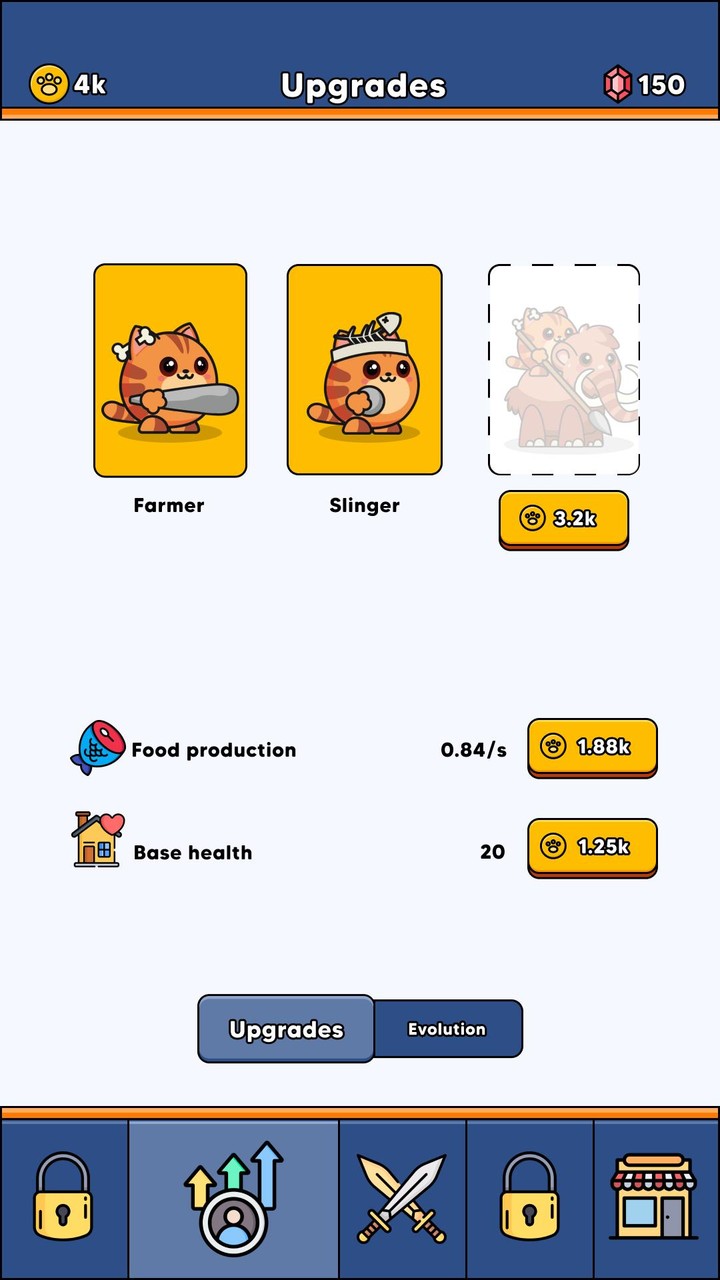Viewport: 720px width, 1280px height.
Task: Purchase the mammoth unit for 3.2k paws
Action: tap(563, 519)
